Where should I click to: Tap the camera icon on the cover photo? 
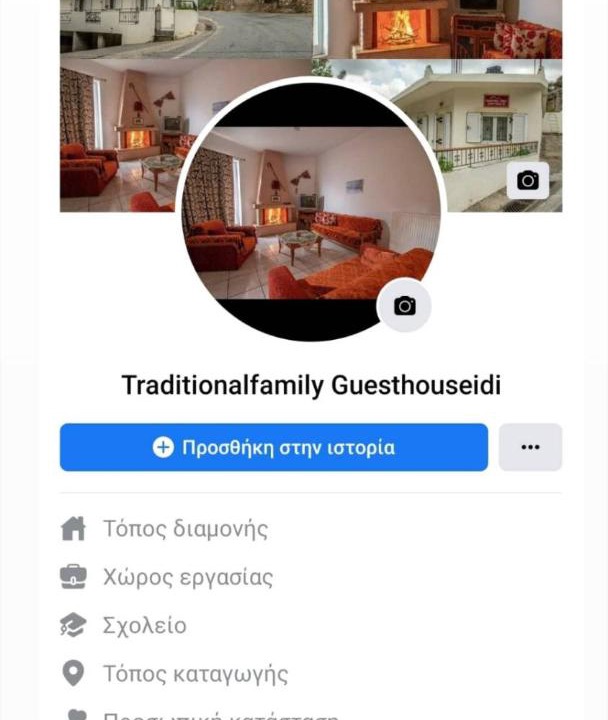coord(527,181)
